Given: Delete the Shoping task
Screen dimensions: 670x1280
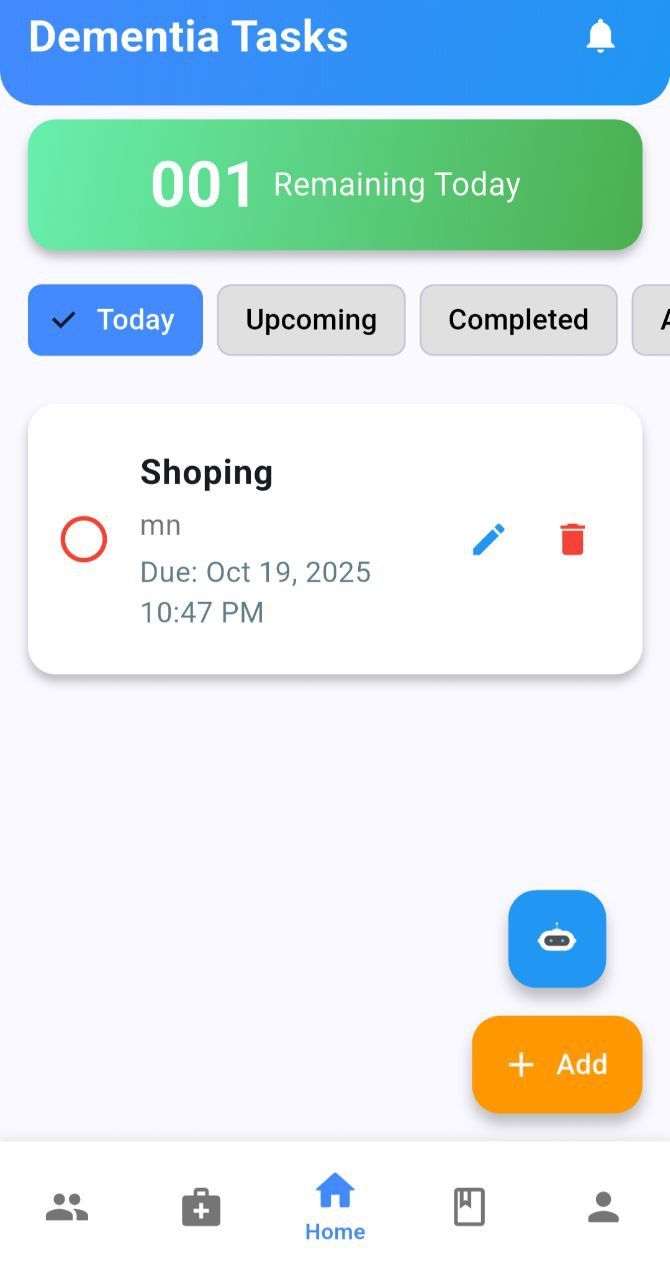Looking at the screenshot, I should coord(572,539).
